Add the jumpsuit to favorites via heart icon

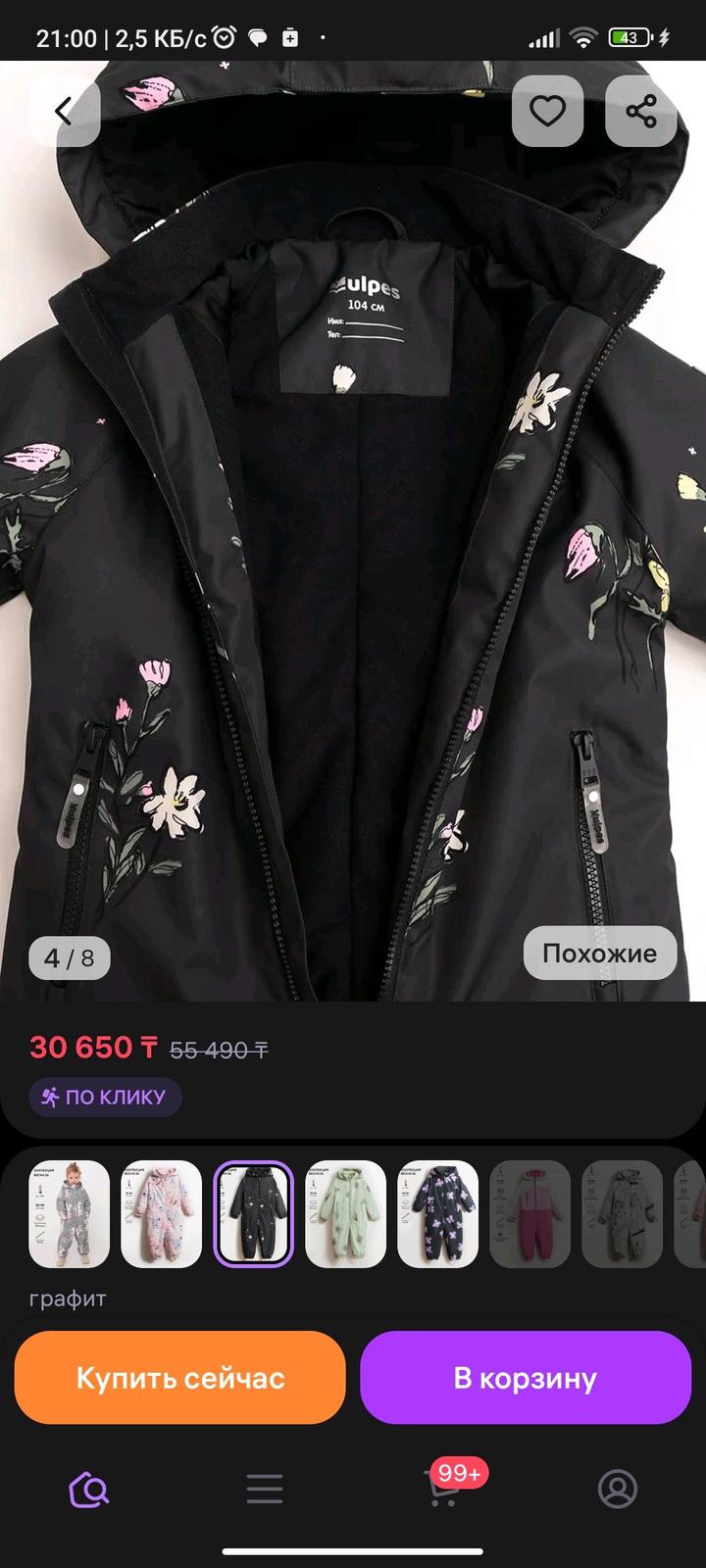click(x=545, y=111)
